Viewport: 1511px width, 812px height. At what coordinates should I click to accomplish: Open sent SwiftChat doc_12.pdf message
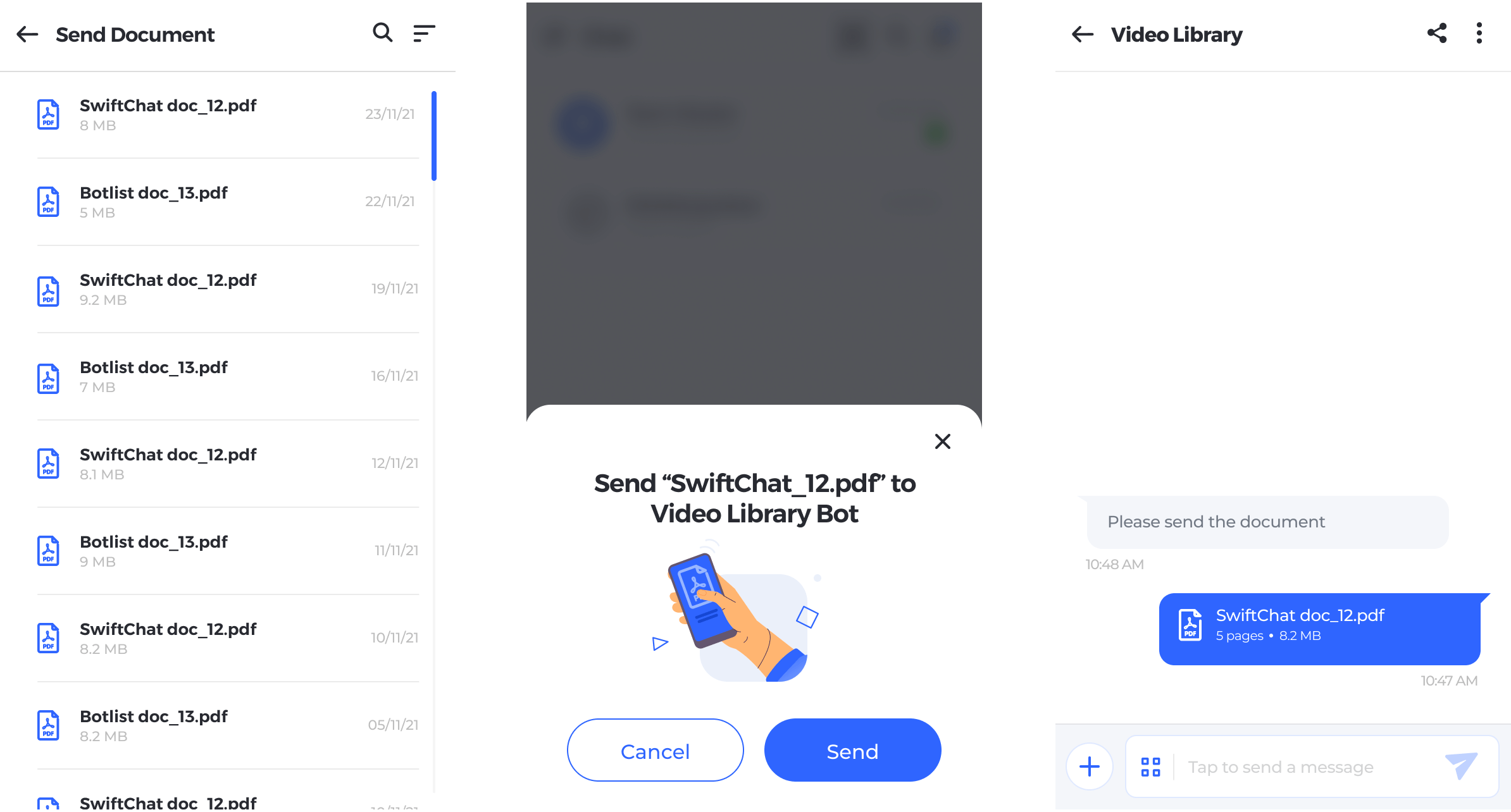tap(1319, 629)
